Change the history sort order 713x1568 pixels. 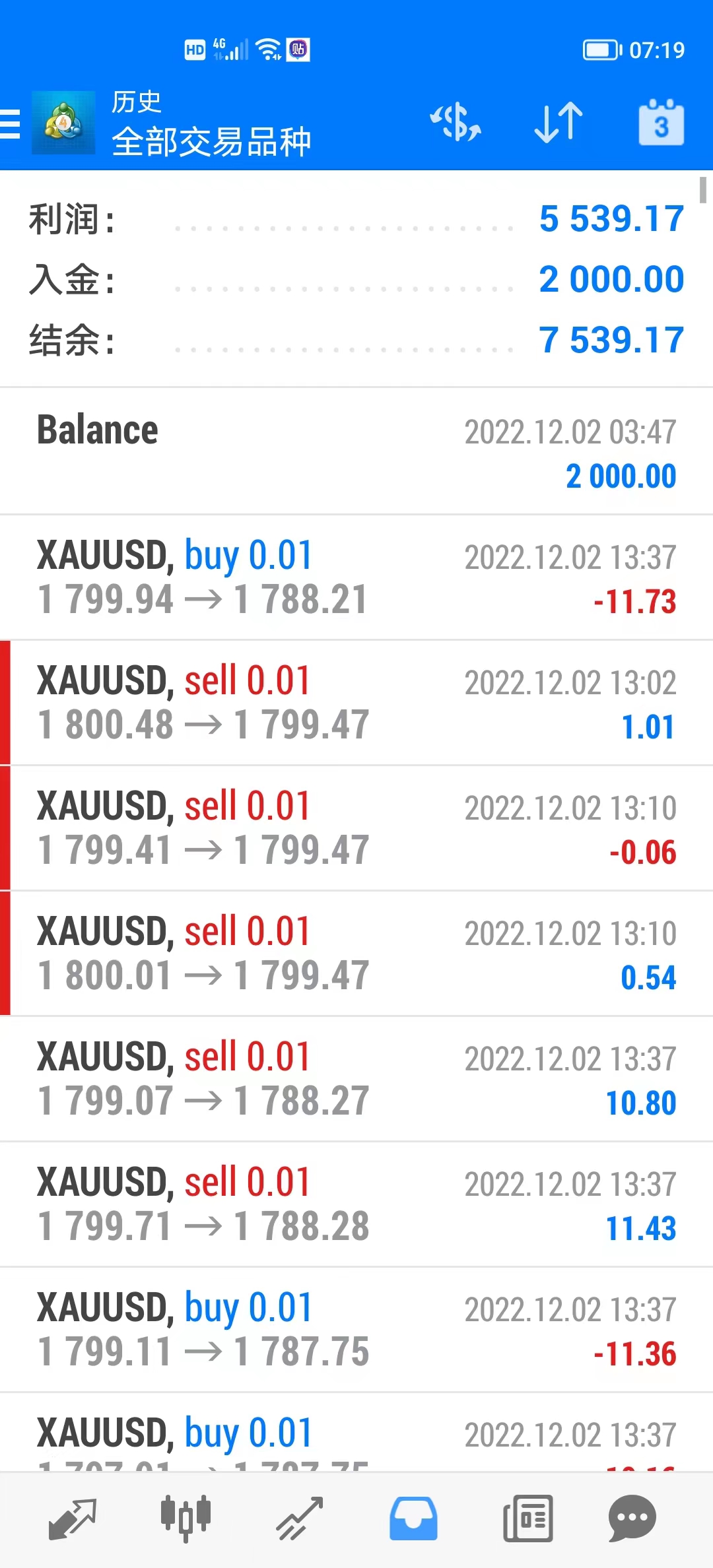tap(559, 123)
